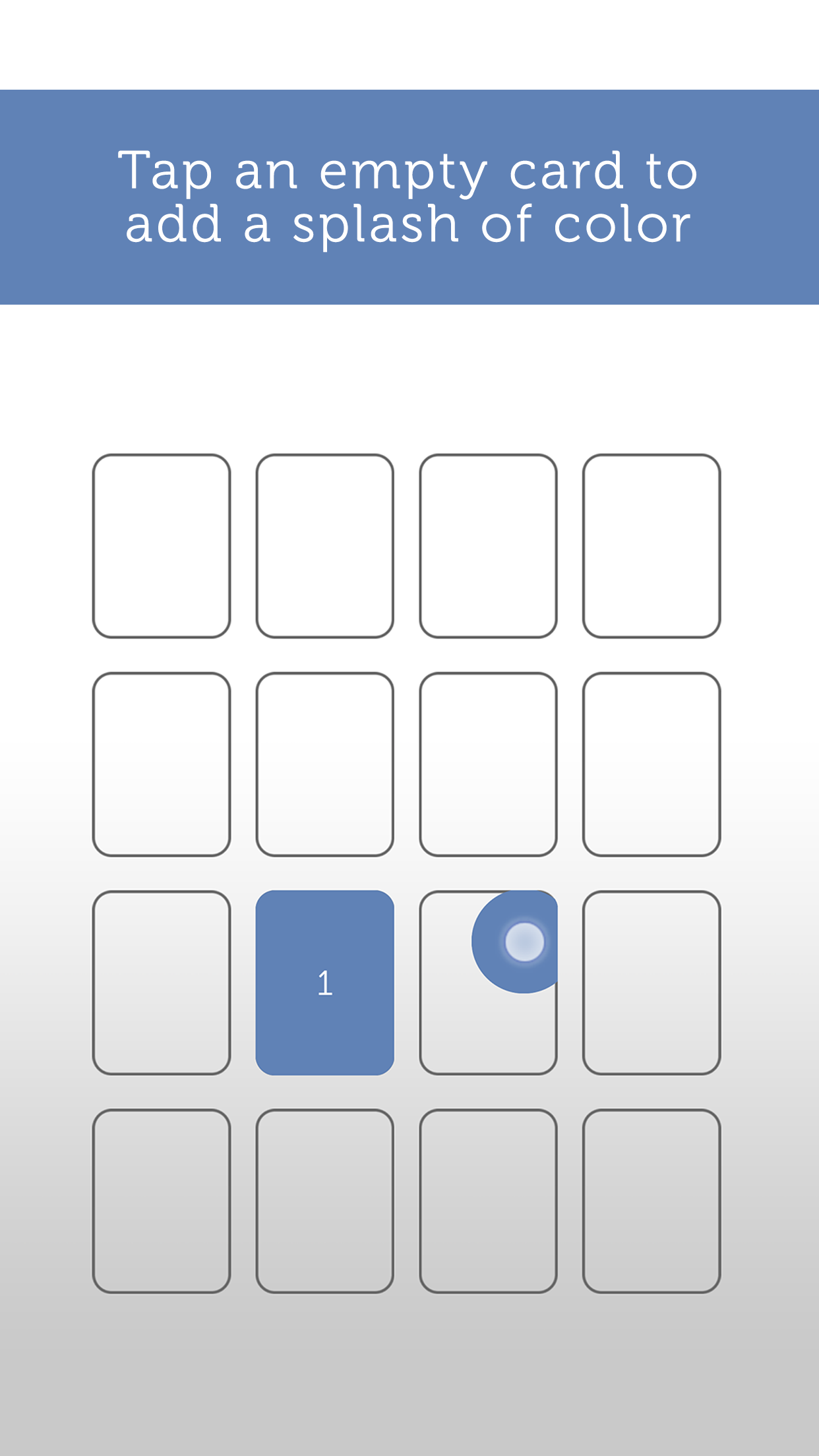The width and height of the screenshot is (819, 1456).
Task: Add color to the top-right corner card
Action: coord(652,546)
